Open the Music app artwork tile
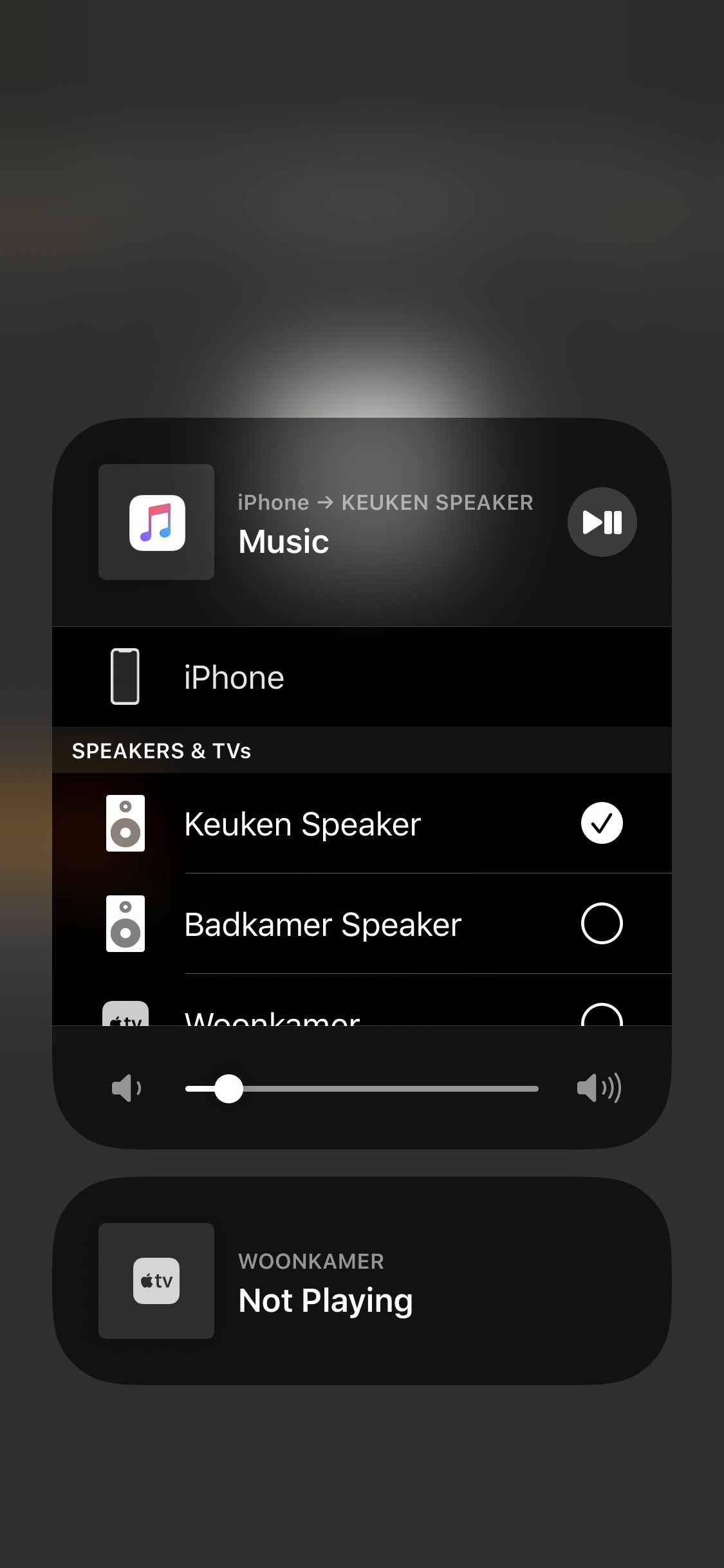Screen dimensions: 724x1568 (156, 522)
